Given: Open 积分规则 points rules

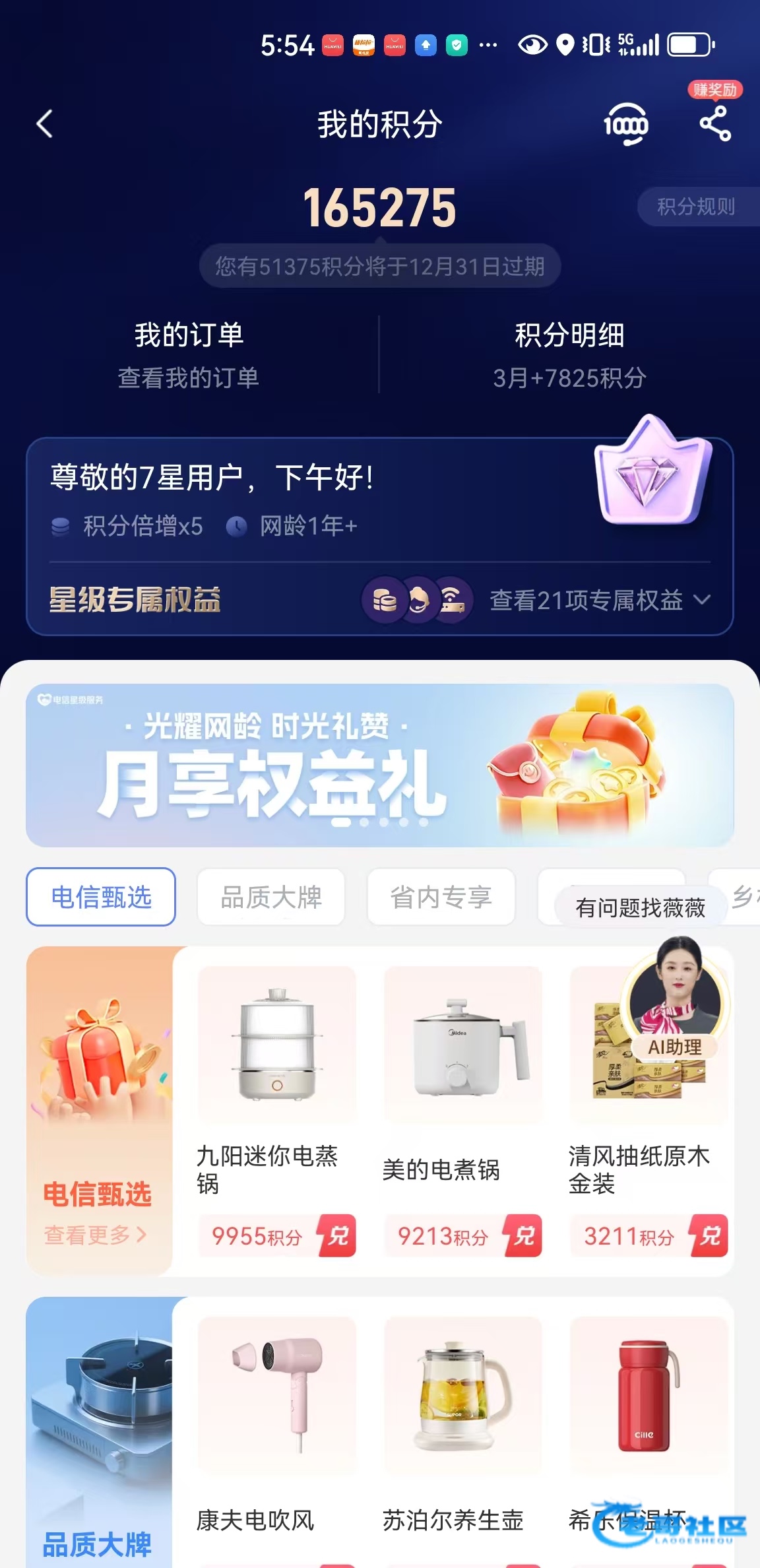Looking at the screenshot, I should (696, 207).
